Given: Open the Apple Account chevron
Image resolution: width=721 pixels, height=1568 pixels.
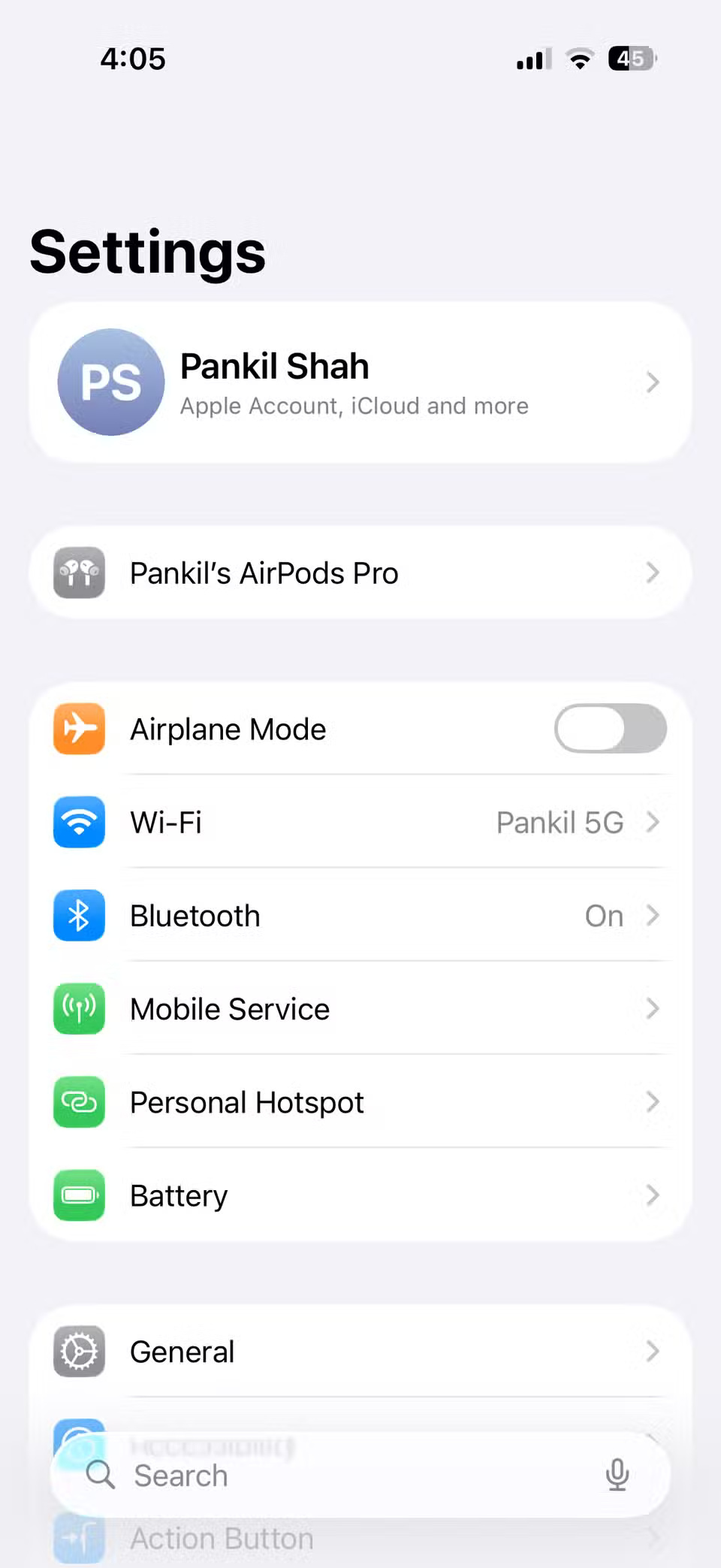Looking at the screenshot, I should (652, 382).
